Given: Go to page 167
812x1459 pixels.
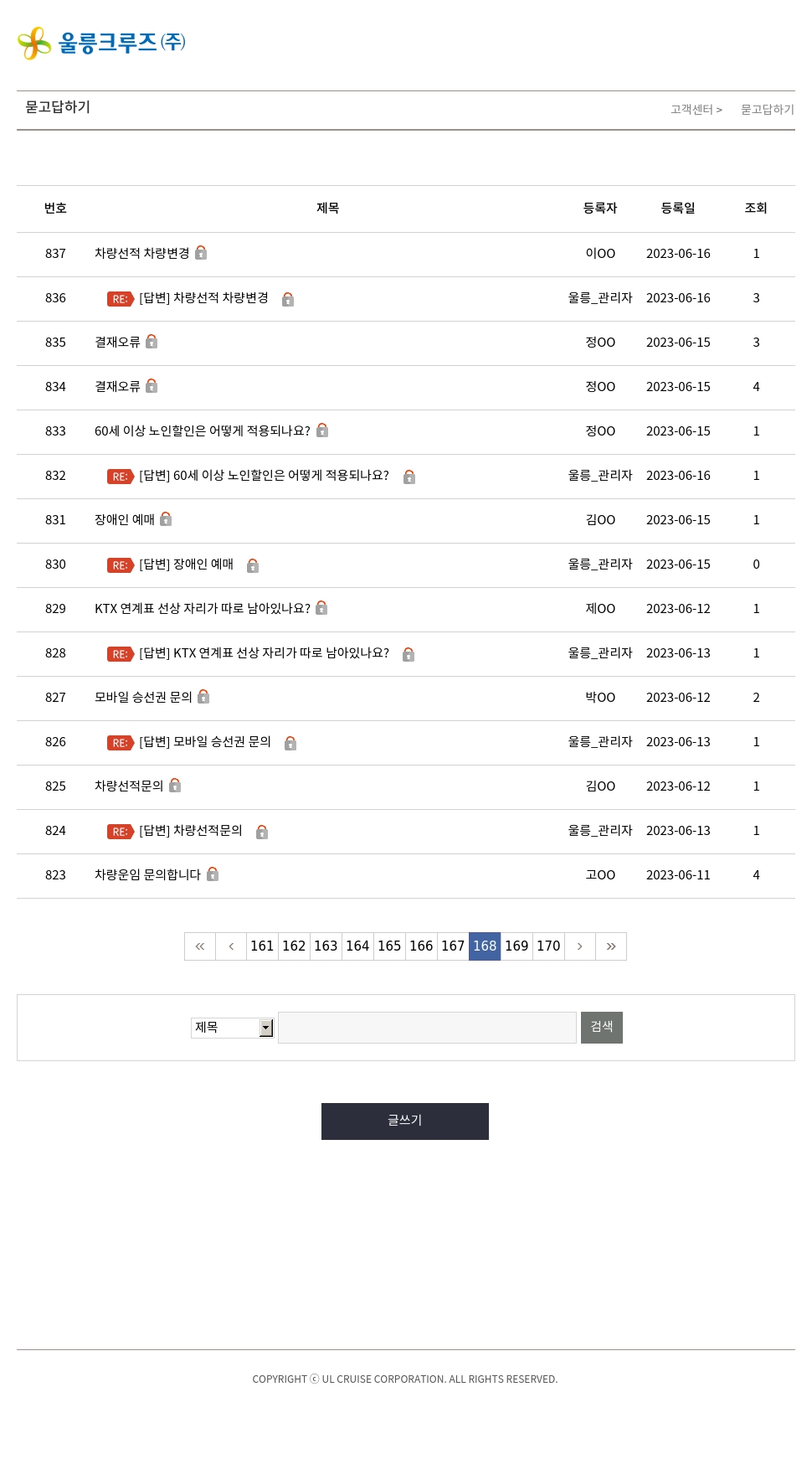Looking at the screenshot, I should coord(453,946).
